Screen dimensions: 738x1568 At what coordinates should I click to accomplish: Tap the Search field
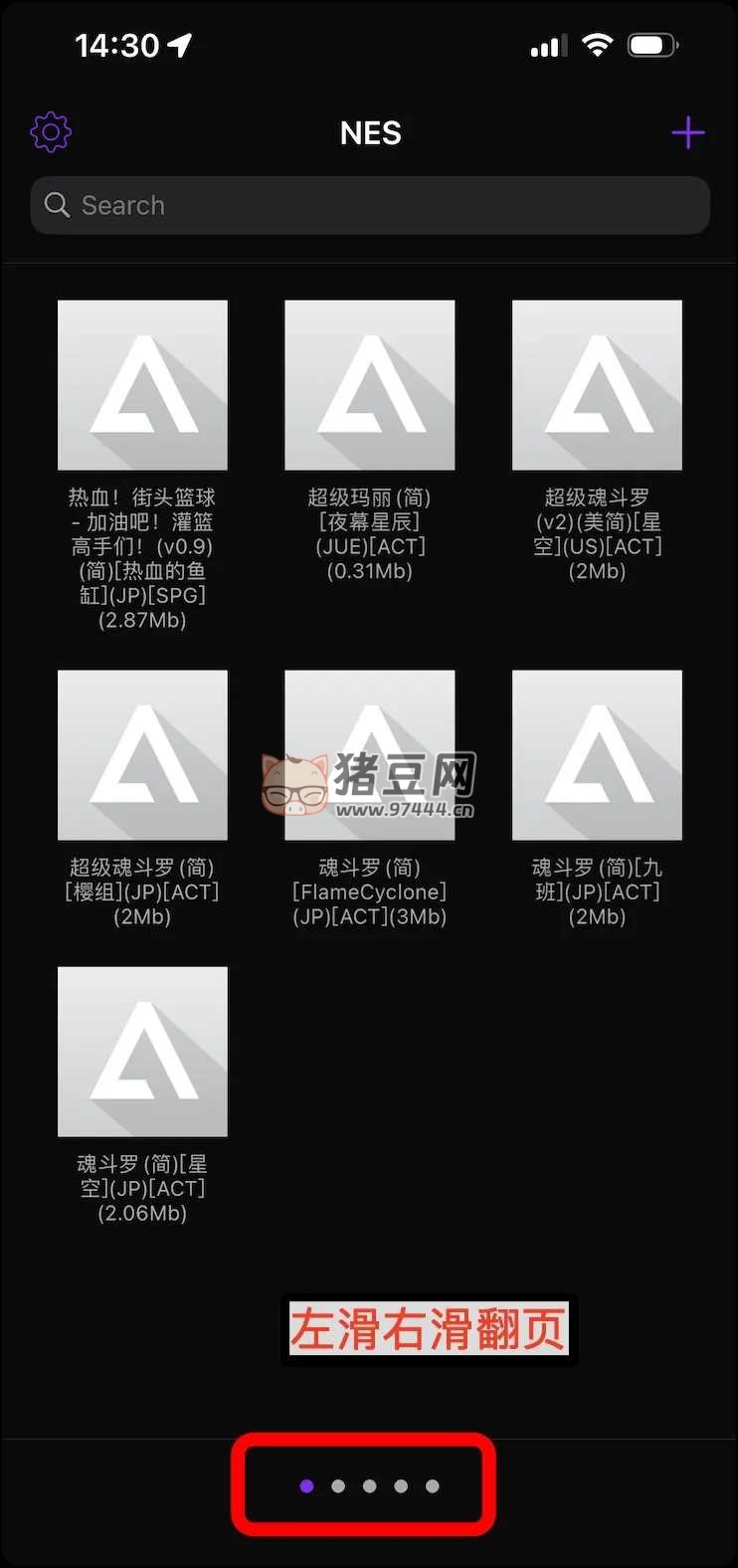[370, 205]
